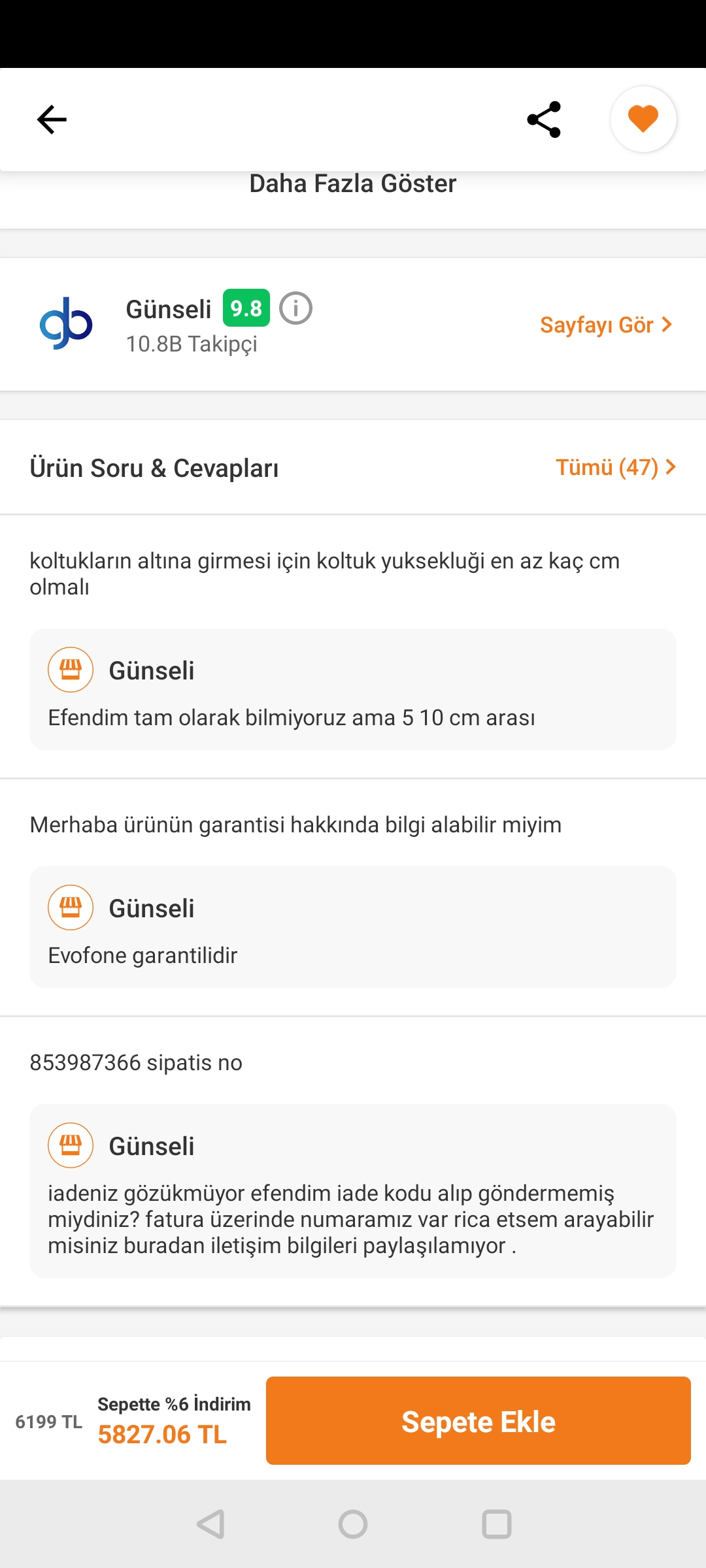The height and width of the screenshot is (1568, 706).
Task: Tap the system home button
Action: coord(353,1524)
